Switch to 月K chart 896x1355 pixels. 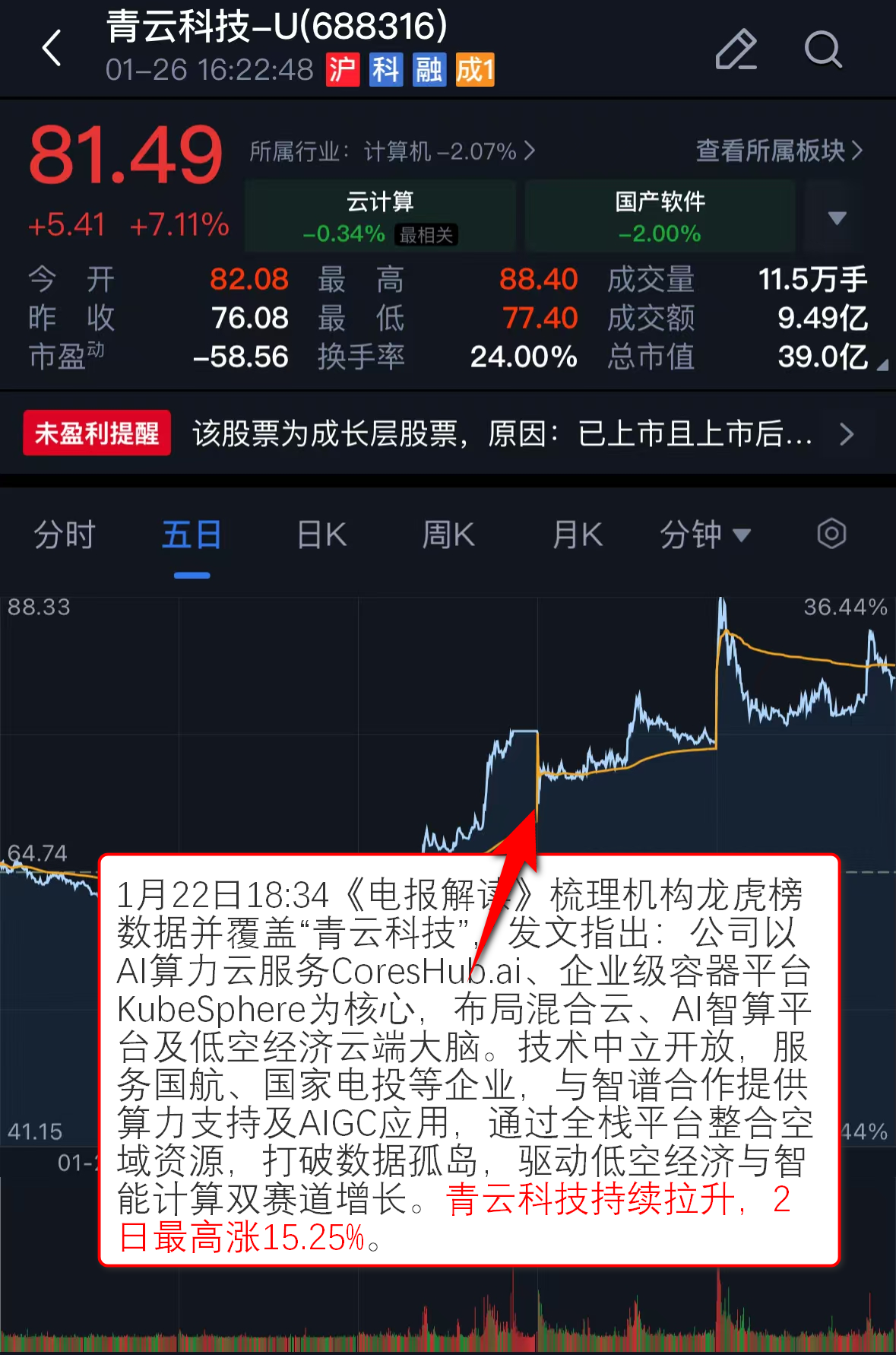pyautogui.click(x=577, y=535)
